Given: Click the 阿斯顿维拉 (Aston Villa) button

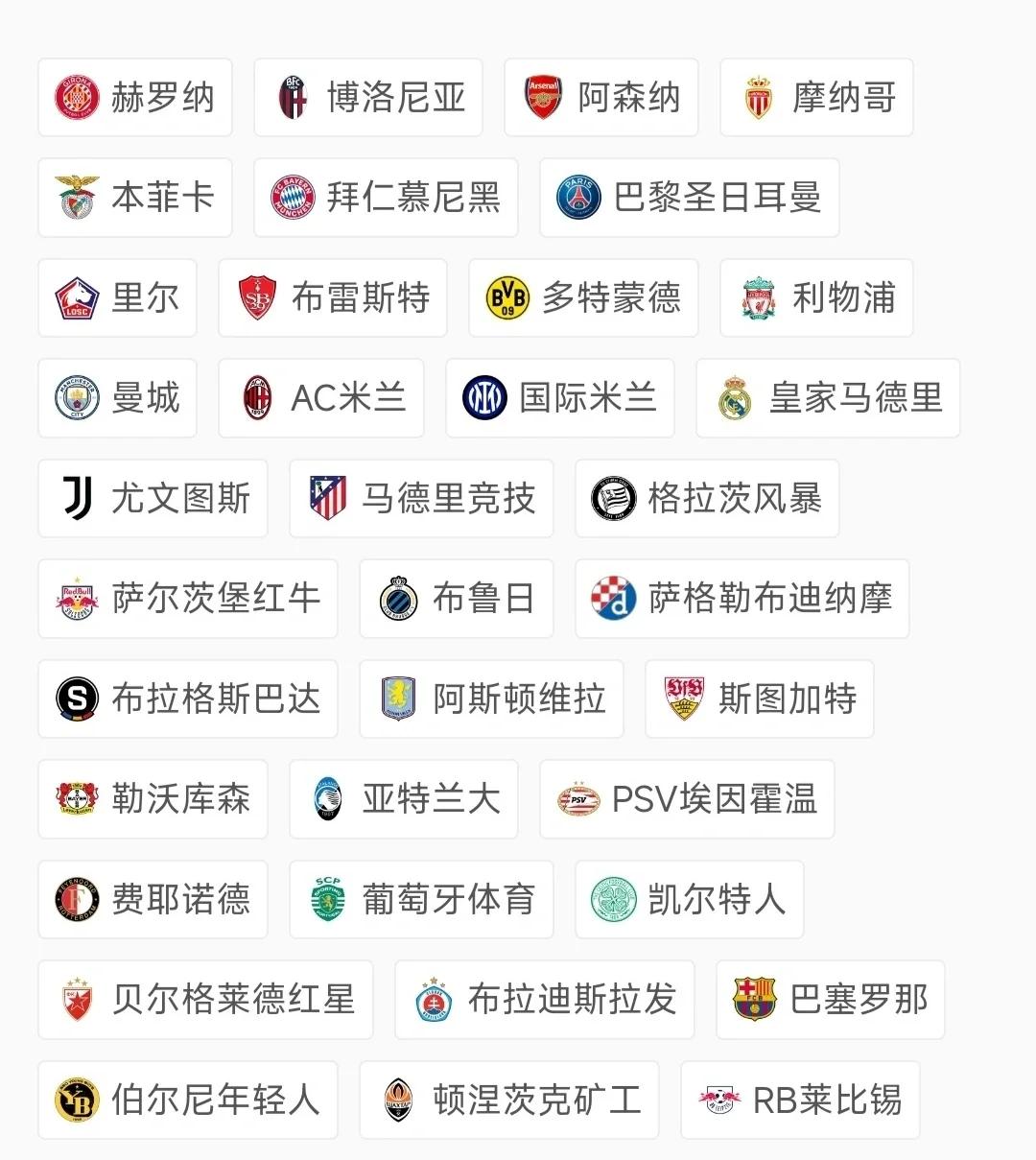Looking at the screenshot, I should [x=491, y=699].
